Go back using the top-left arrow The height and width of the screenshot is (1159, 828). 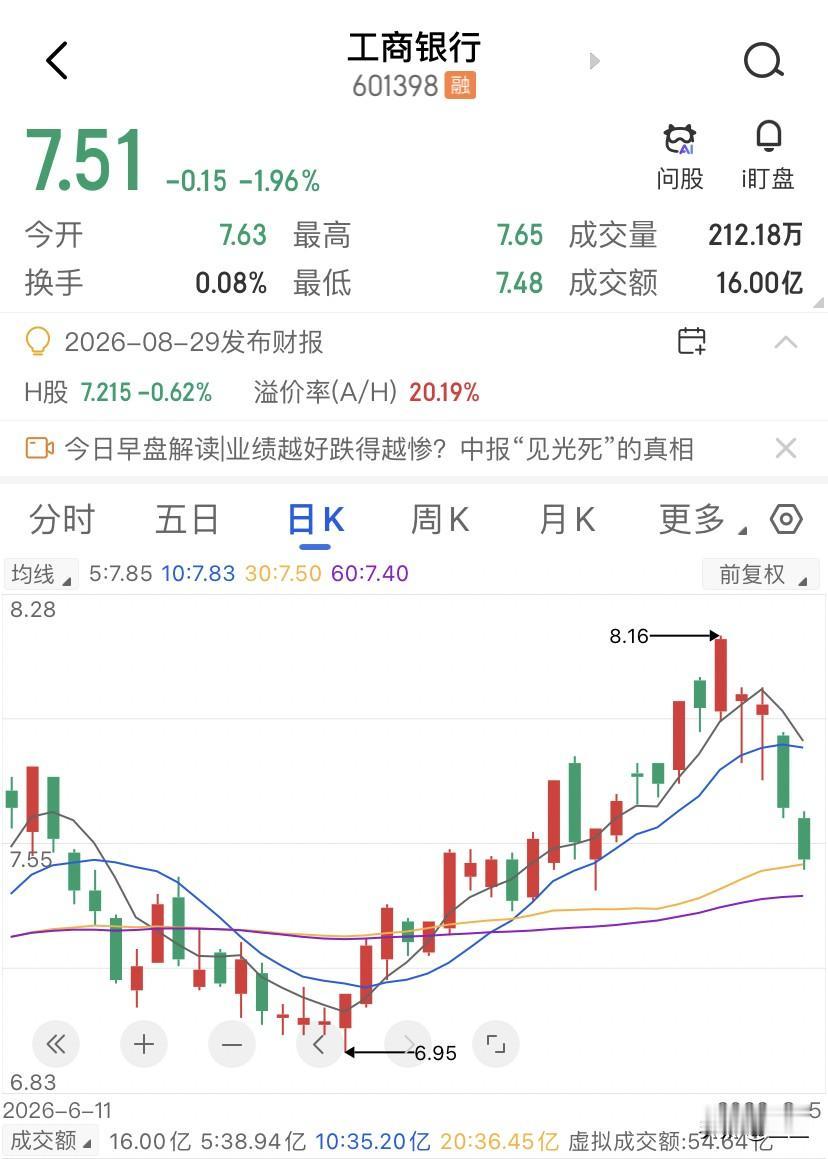point(57,60)
